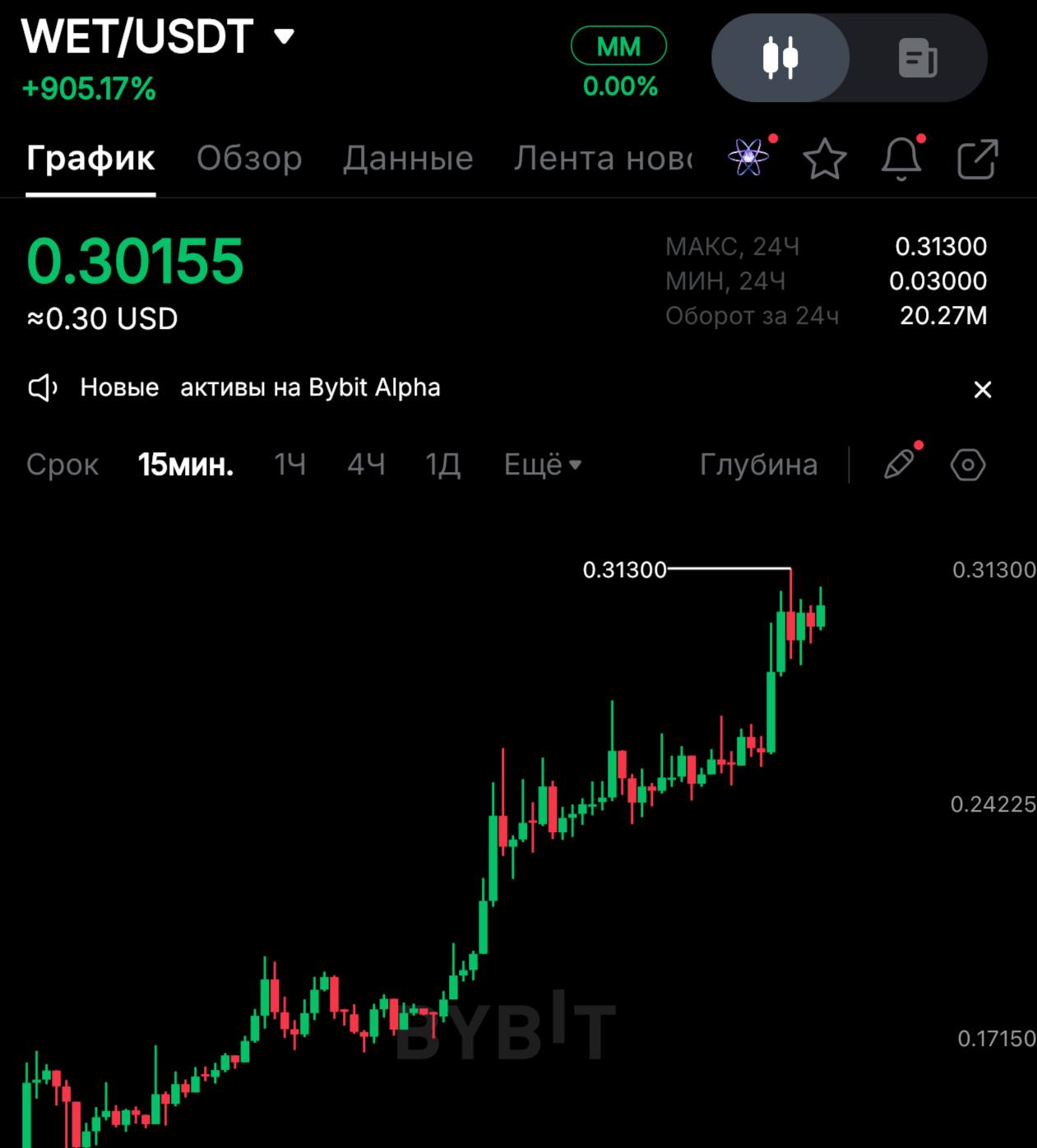
Task: Expand the Ещё timeframe dropdown
Action: pyautogui.click(x=543, y=465)
